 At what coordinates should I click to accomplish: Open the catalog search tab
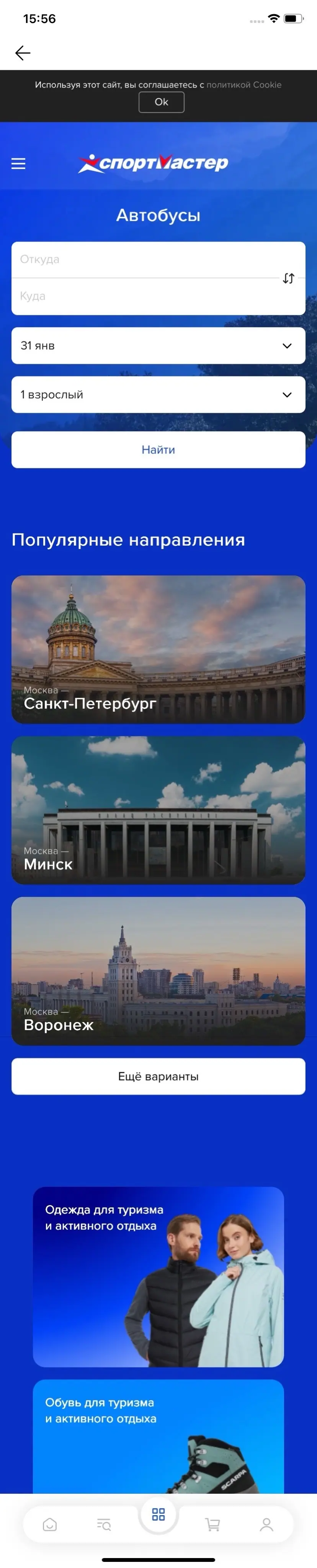click(104, 1524)
